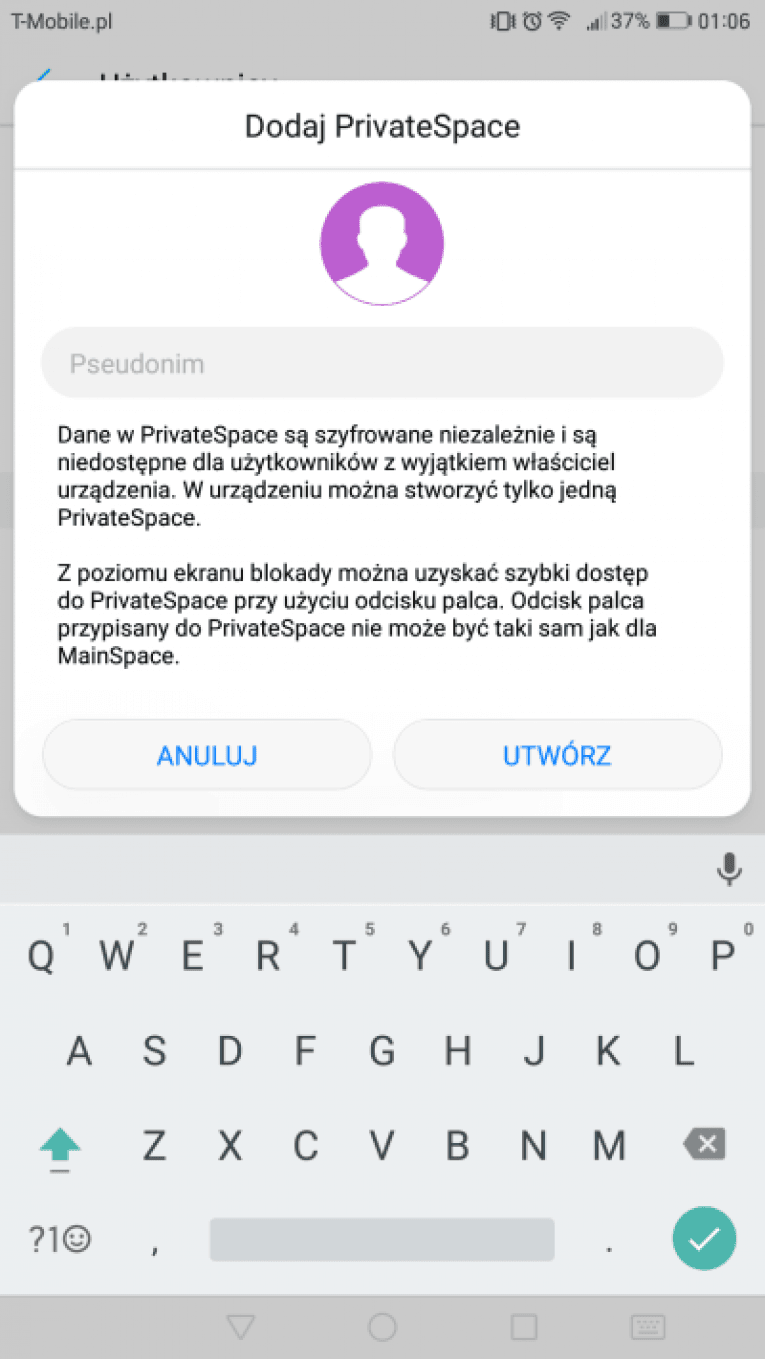Create PrivateSpace with UTWÓRZ button
765x1359 pixels.
557,755
